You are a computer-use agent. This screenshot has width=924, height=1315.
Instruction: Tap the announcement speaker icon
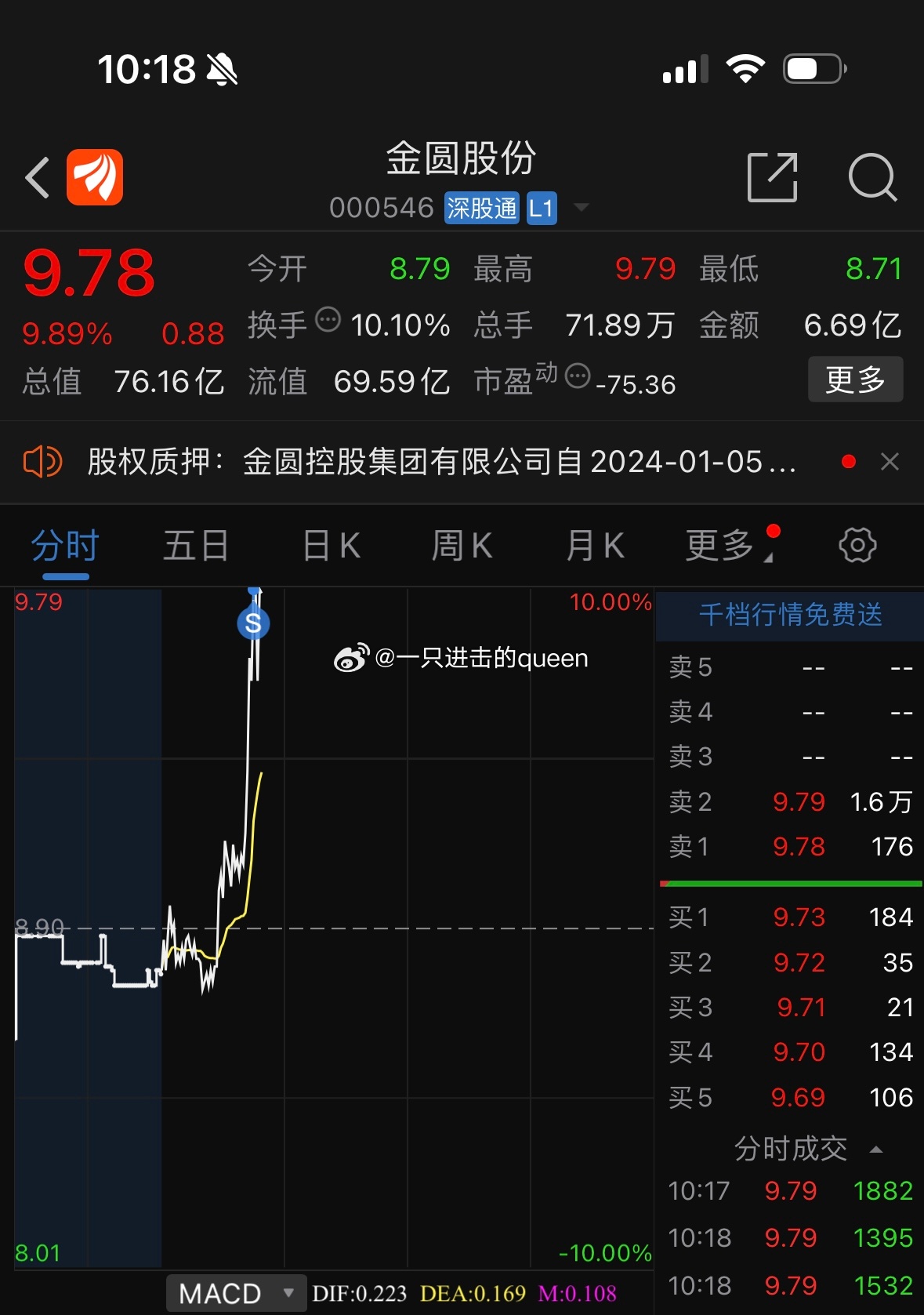[x=42, y=462]
